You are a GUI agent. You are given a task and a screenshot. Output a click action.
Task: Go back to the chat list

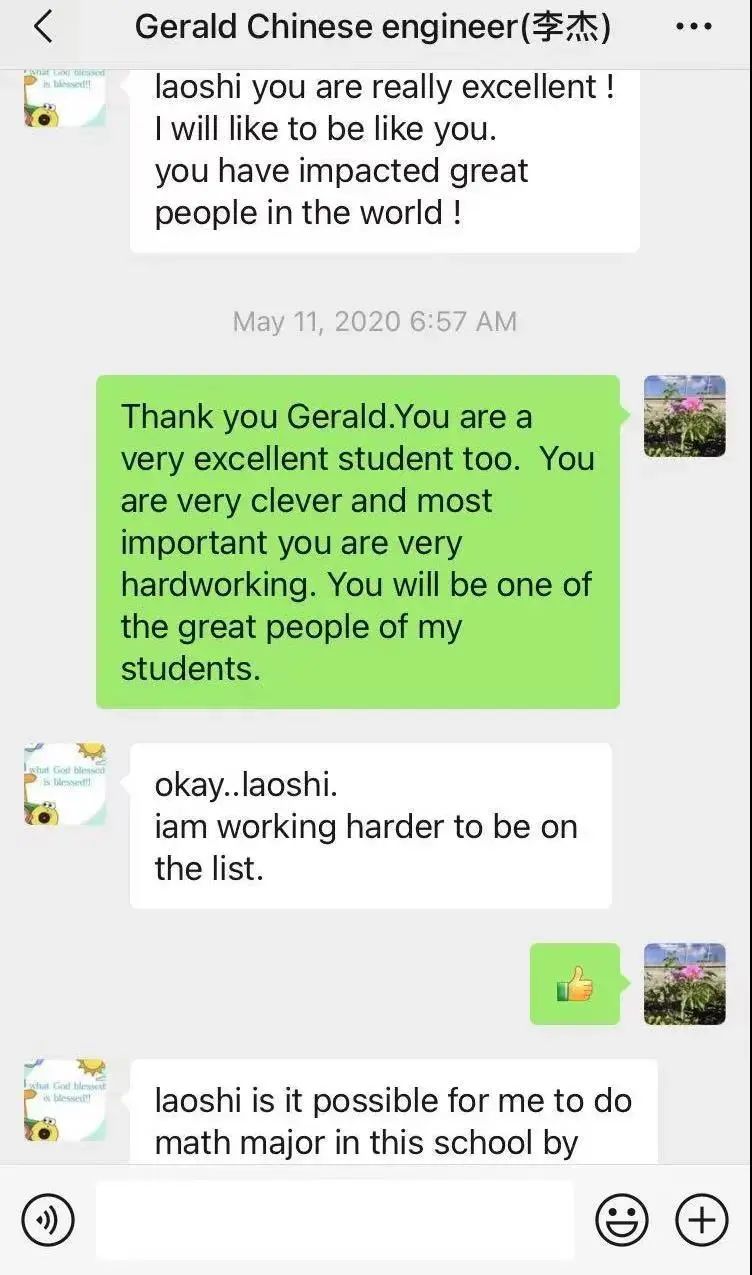pos(42,27)
